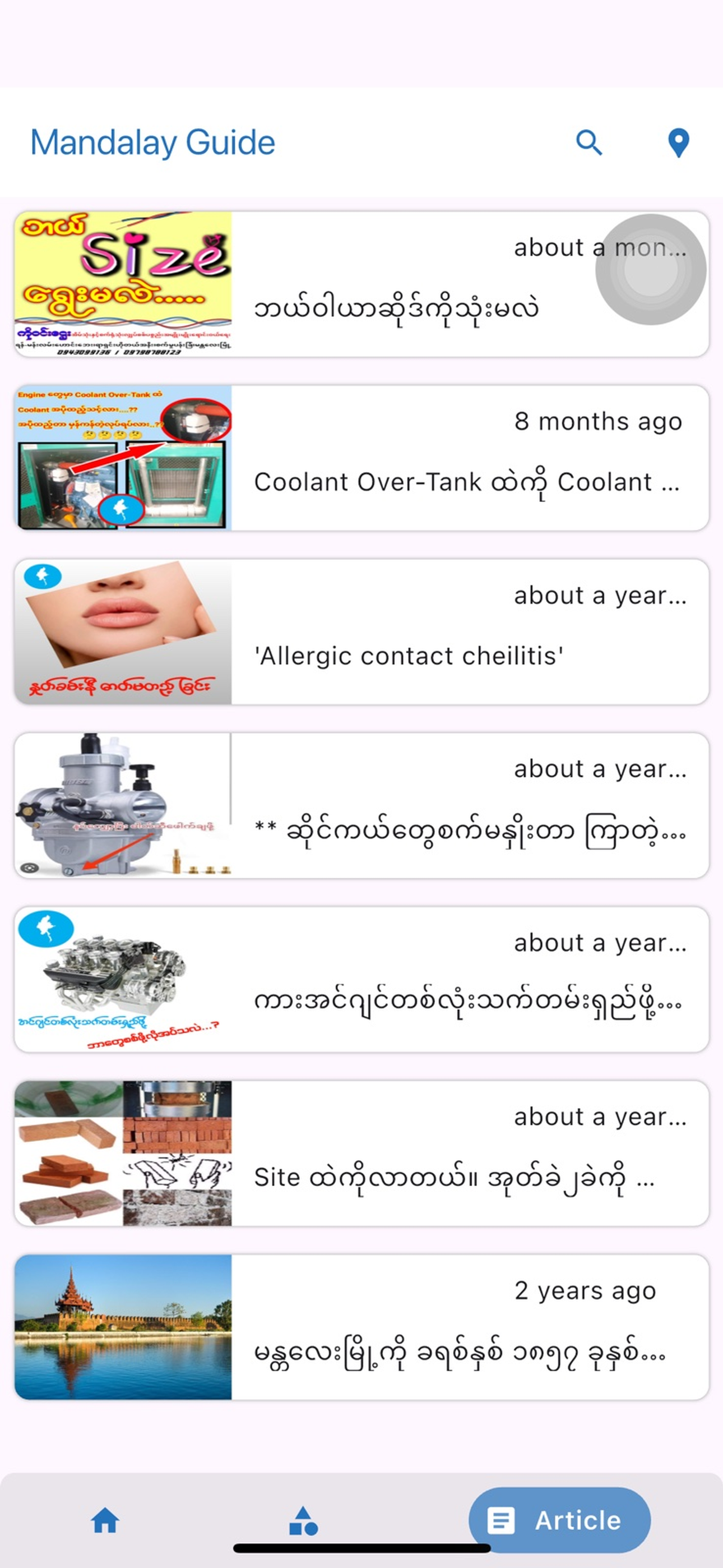View the Site brick article card
Image resolution: width=723 pixels, height=1568 pixels.
point(361,1154)
